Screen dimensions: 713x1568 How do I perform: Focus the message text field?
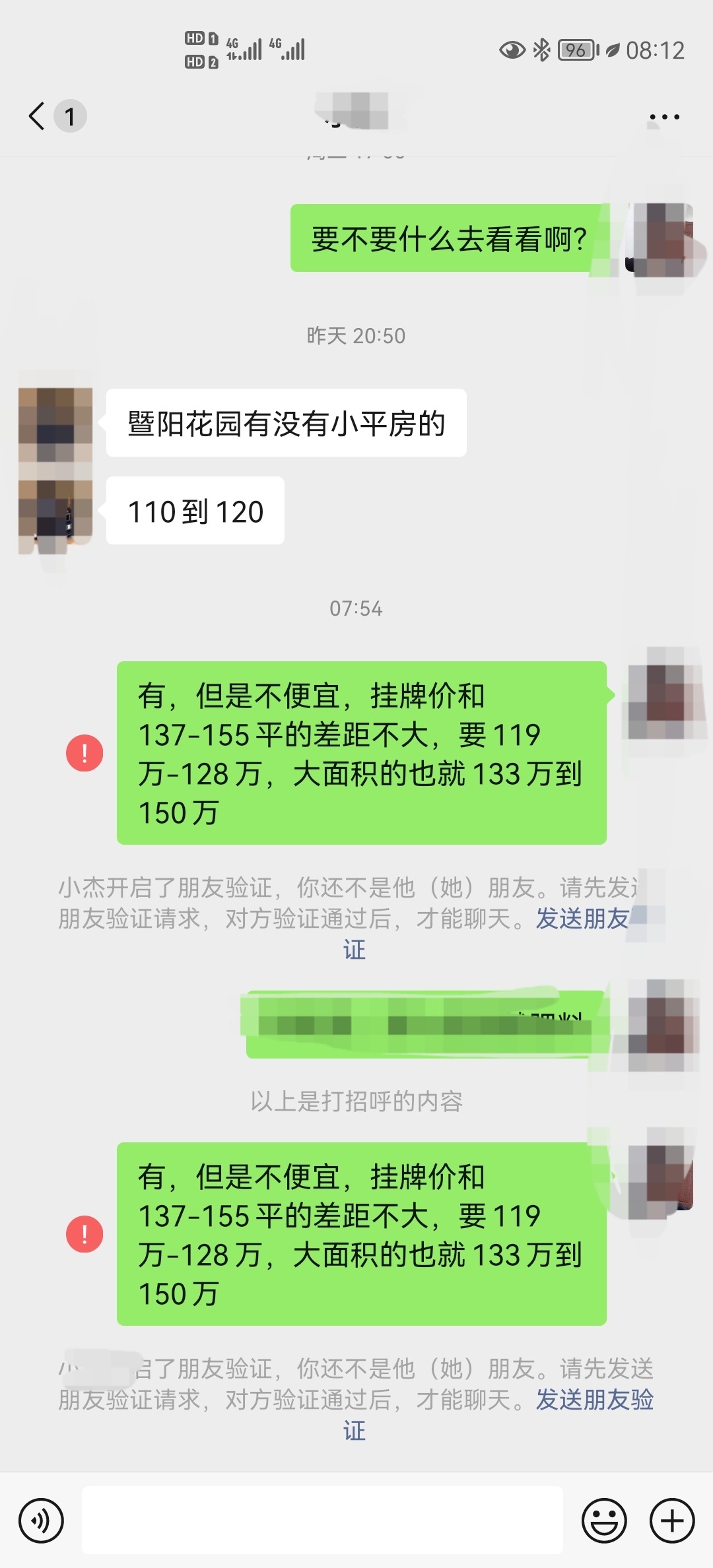point(322,1520)
